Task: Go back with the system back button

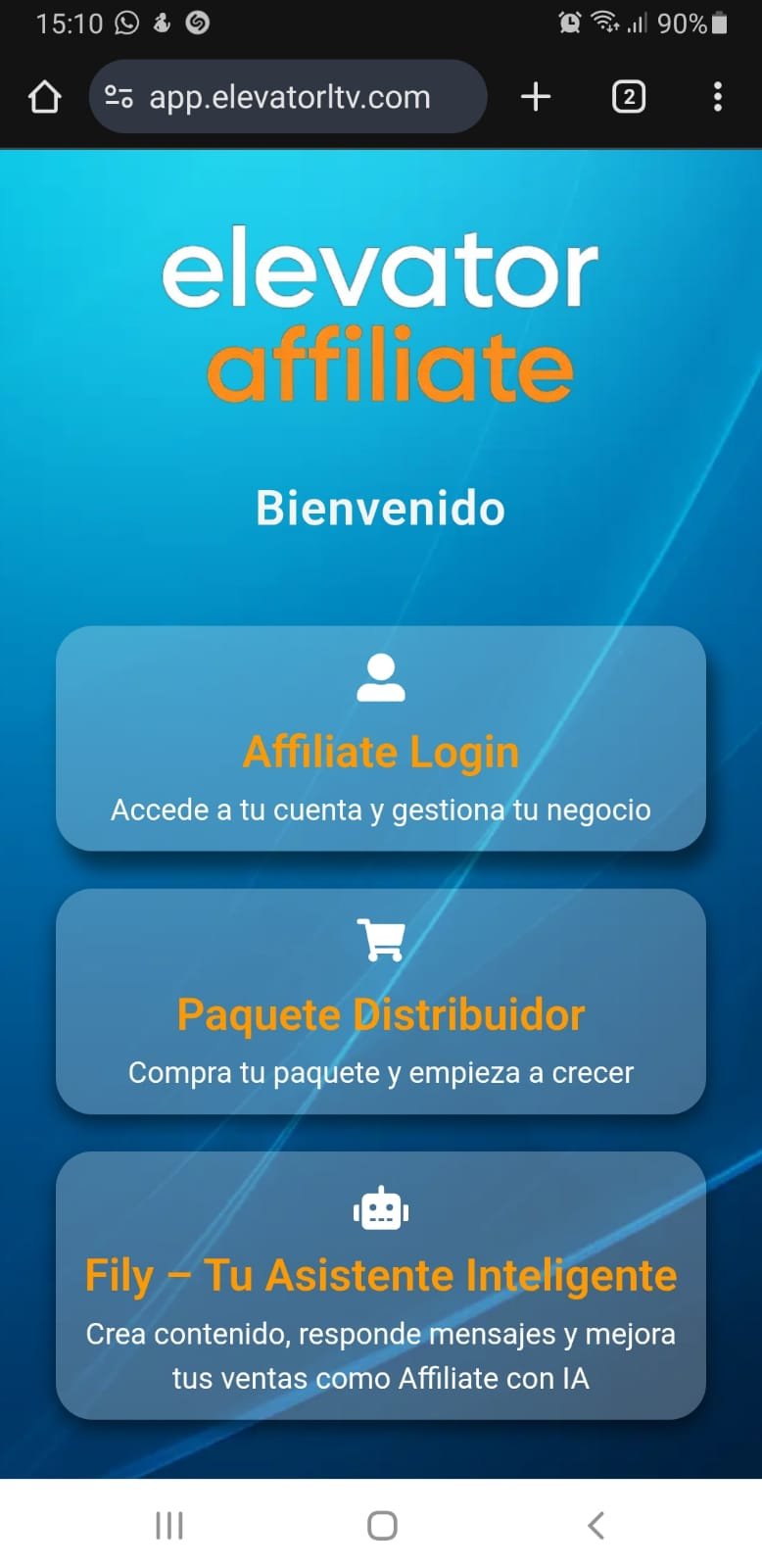Action: (595, 1525)
